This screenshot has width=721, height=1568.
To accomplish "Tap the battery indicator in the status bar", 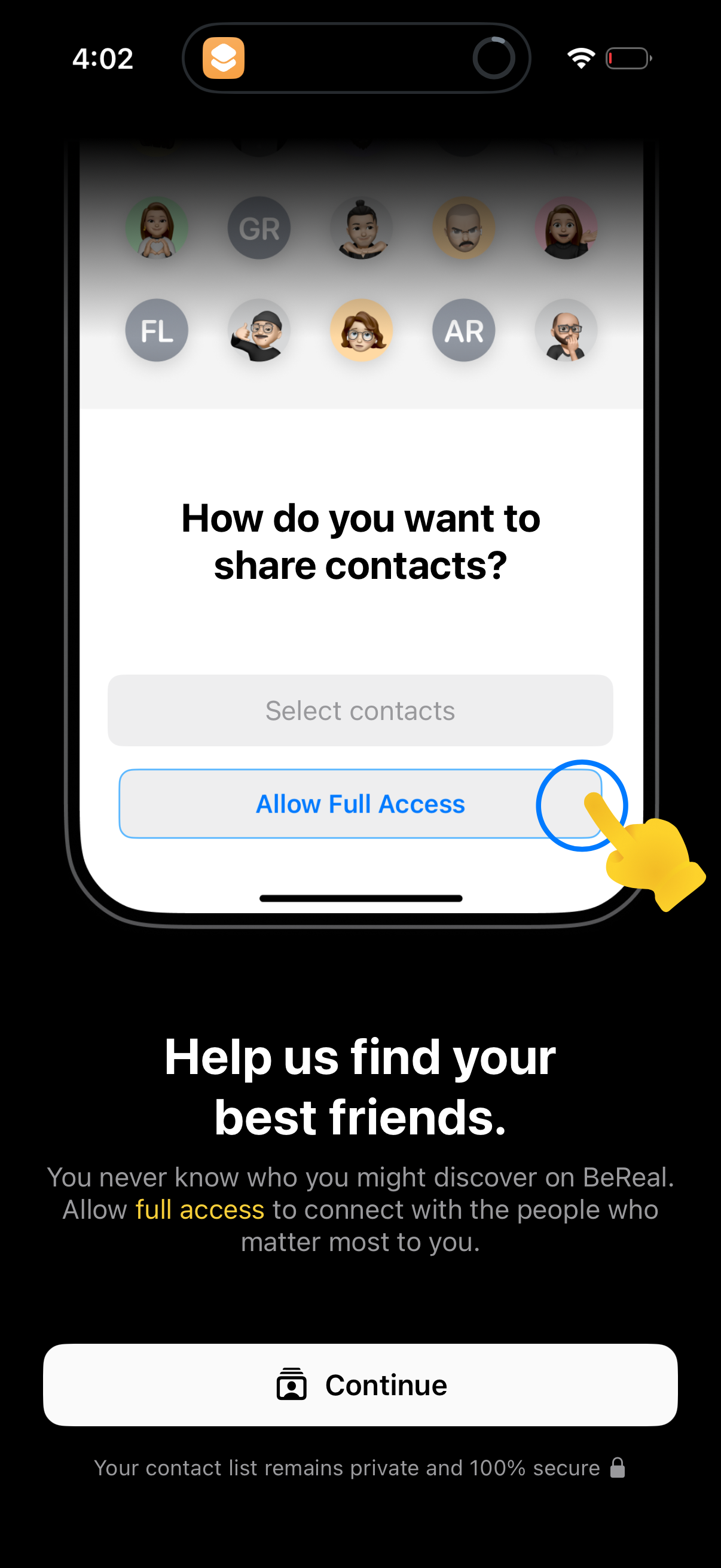I will [628, 58].
